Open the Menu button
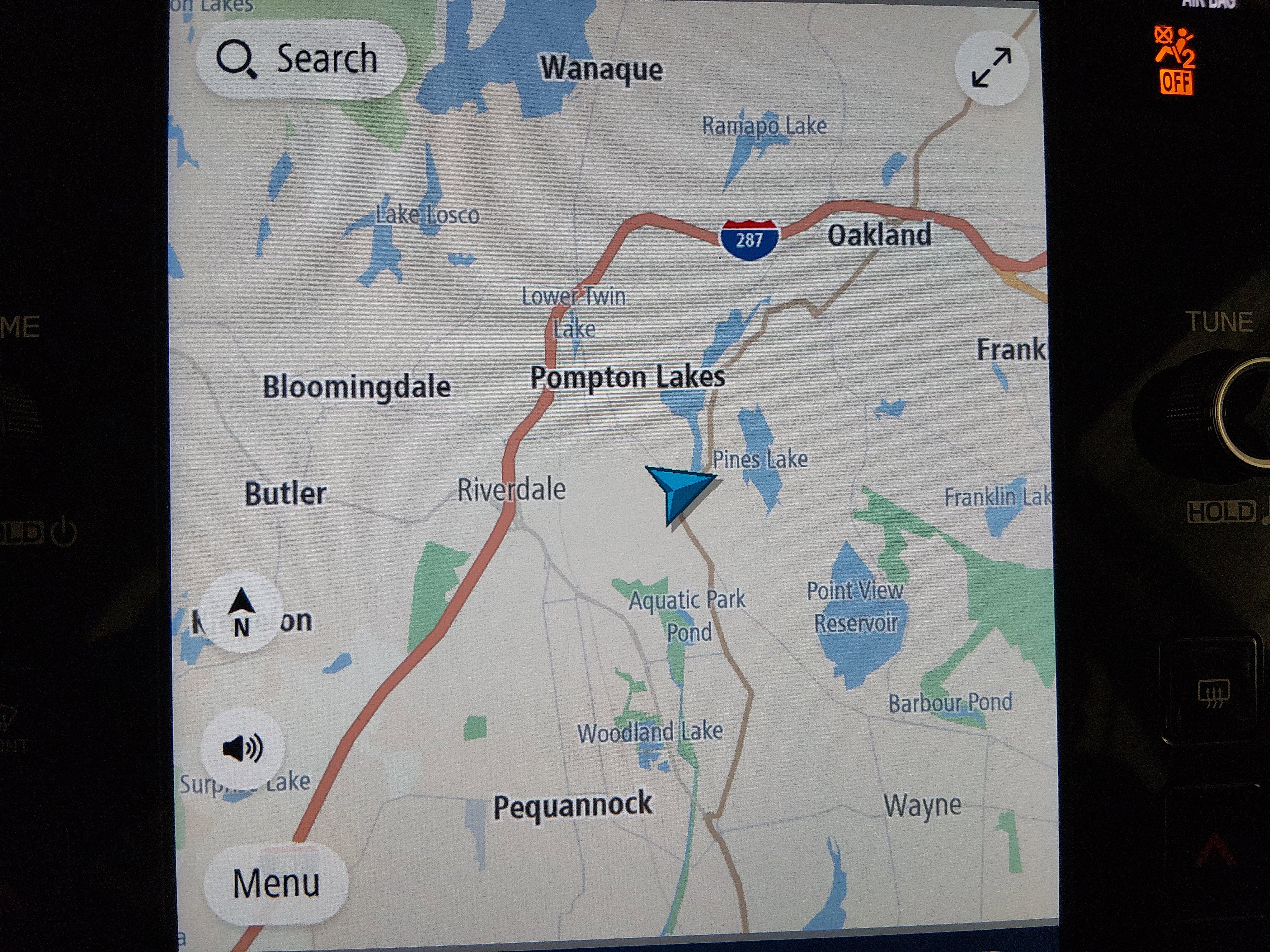The height and width of the screenshot is (952, 1270). point(276,883)
